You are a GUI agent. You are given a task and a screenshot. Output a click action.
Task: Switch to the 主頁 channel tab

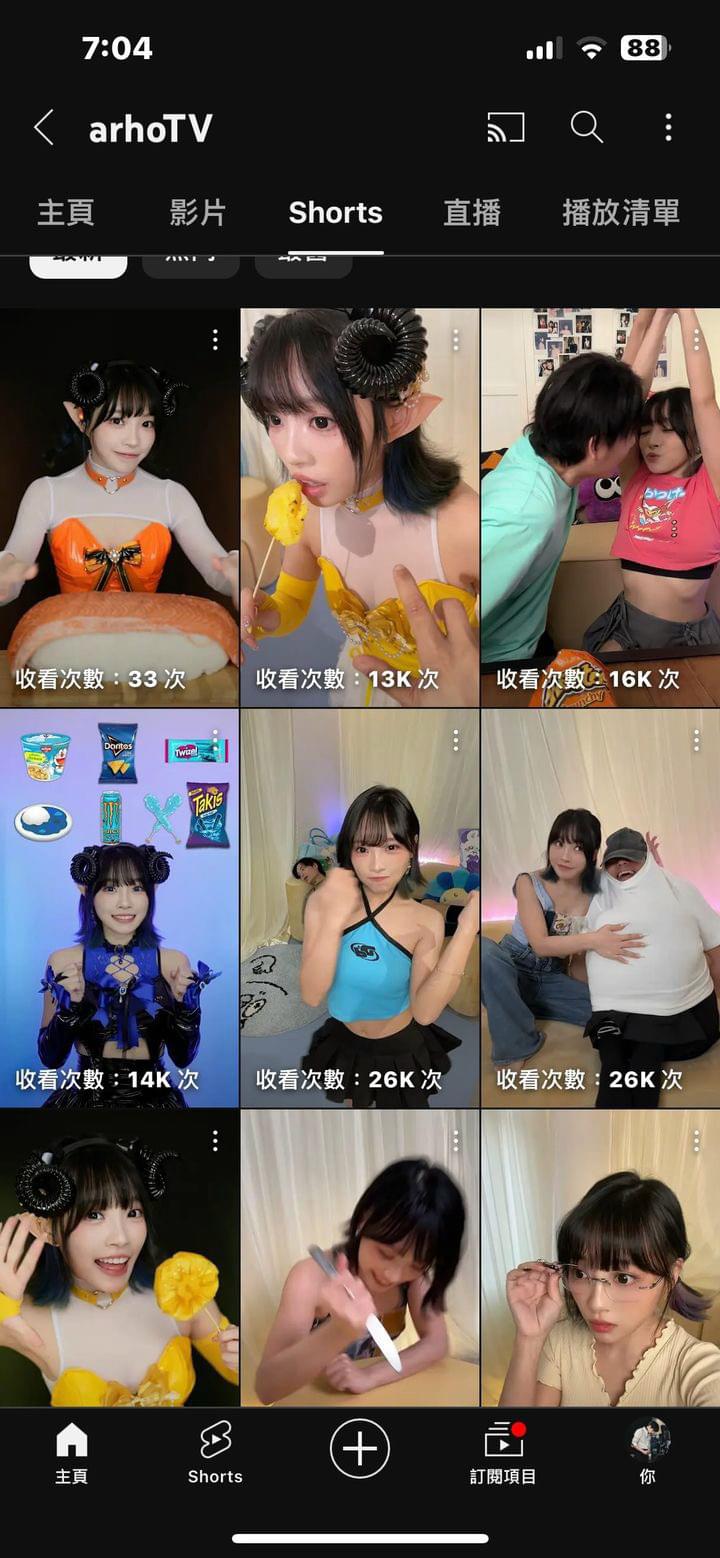click(65, 213)
